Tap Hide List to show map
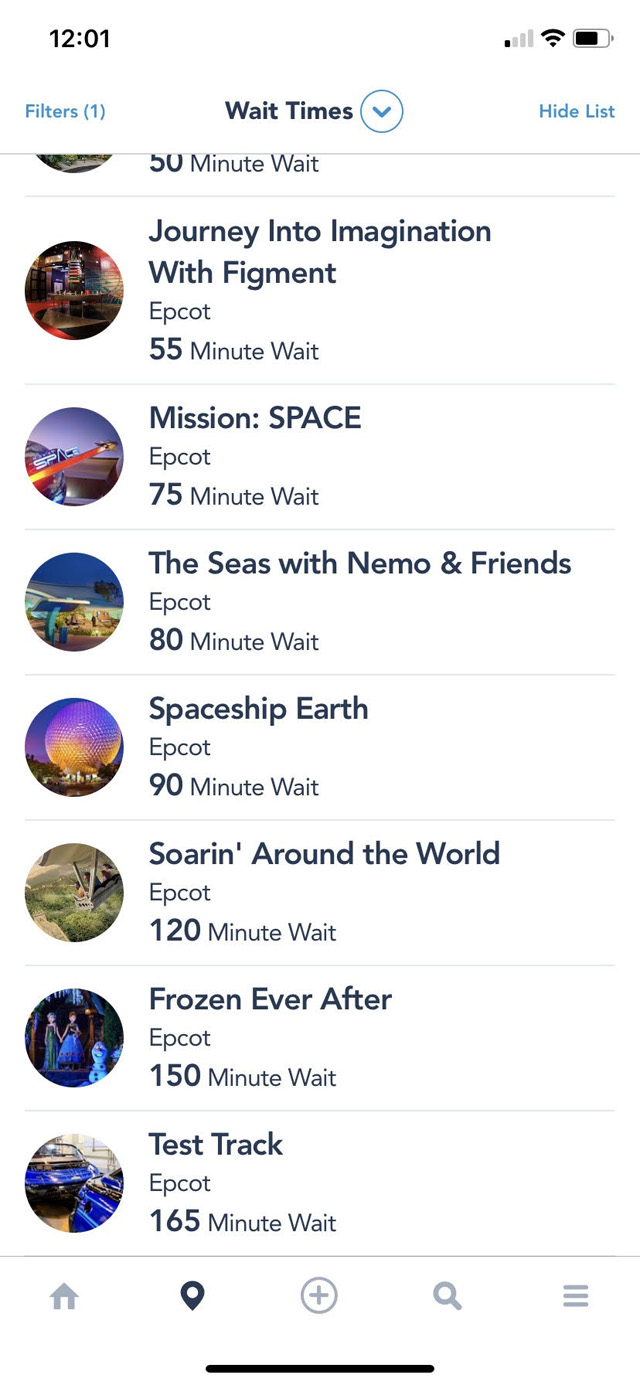The image size is (640, 1385). (577, 111)
